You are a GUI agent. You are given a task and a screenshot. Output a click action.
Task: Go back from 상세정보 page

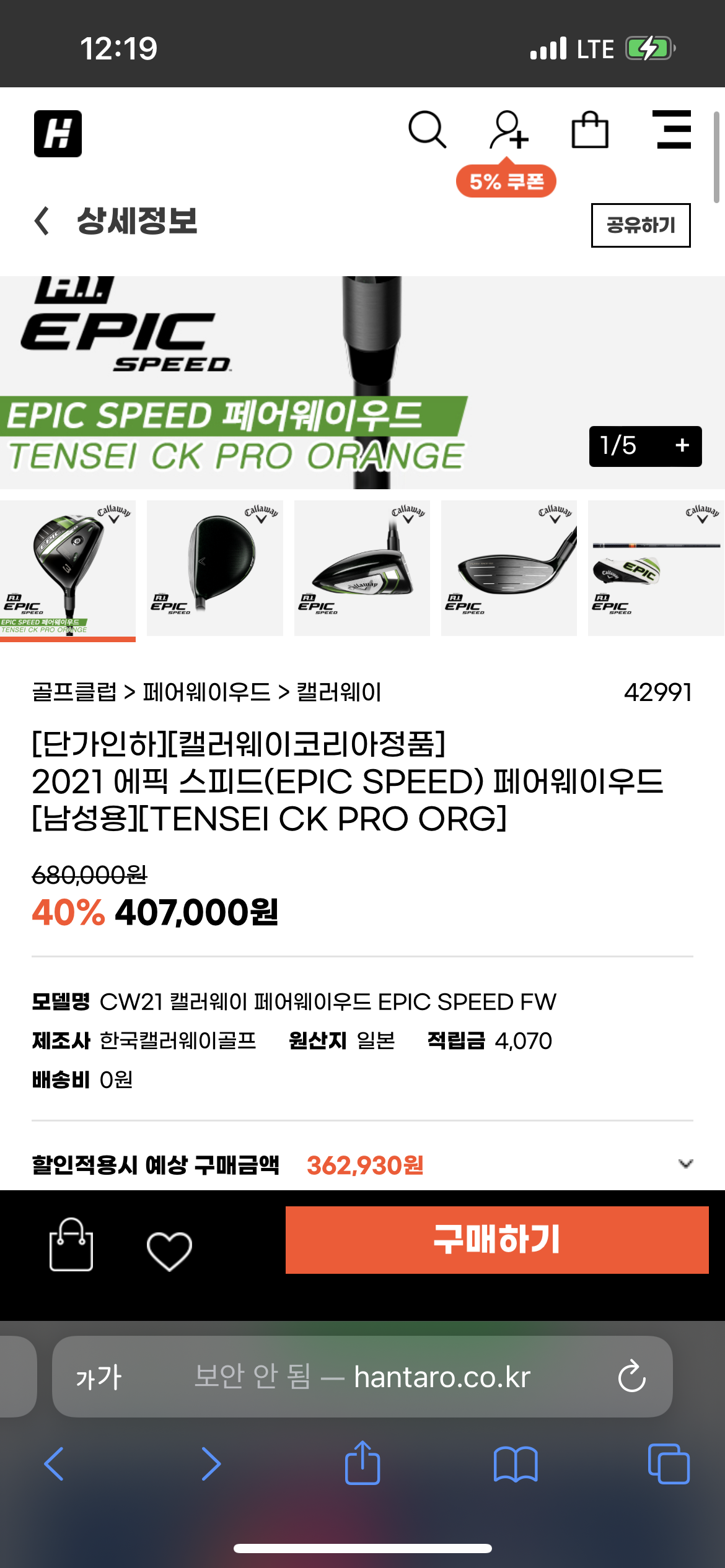[x=42, y=221]
